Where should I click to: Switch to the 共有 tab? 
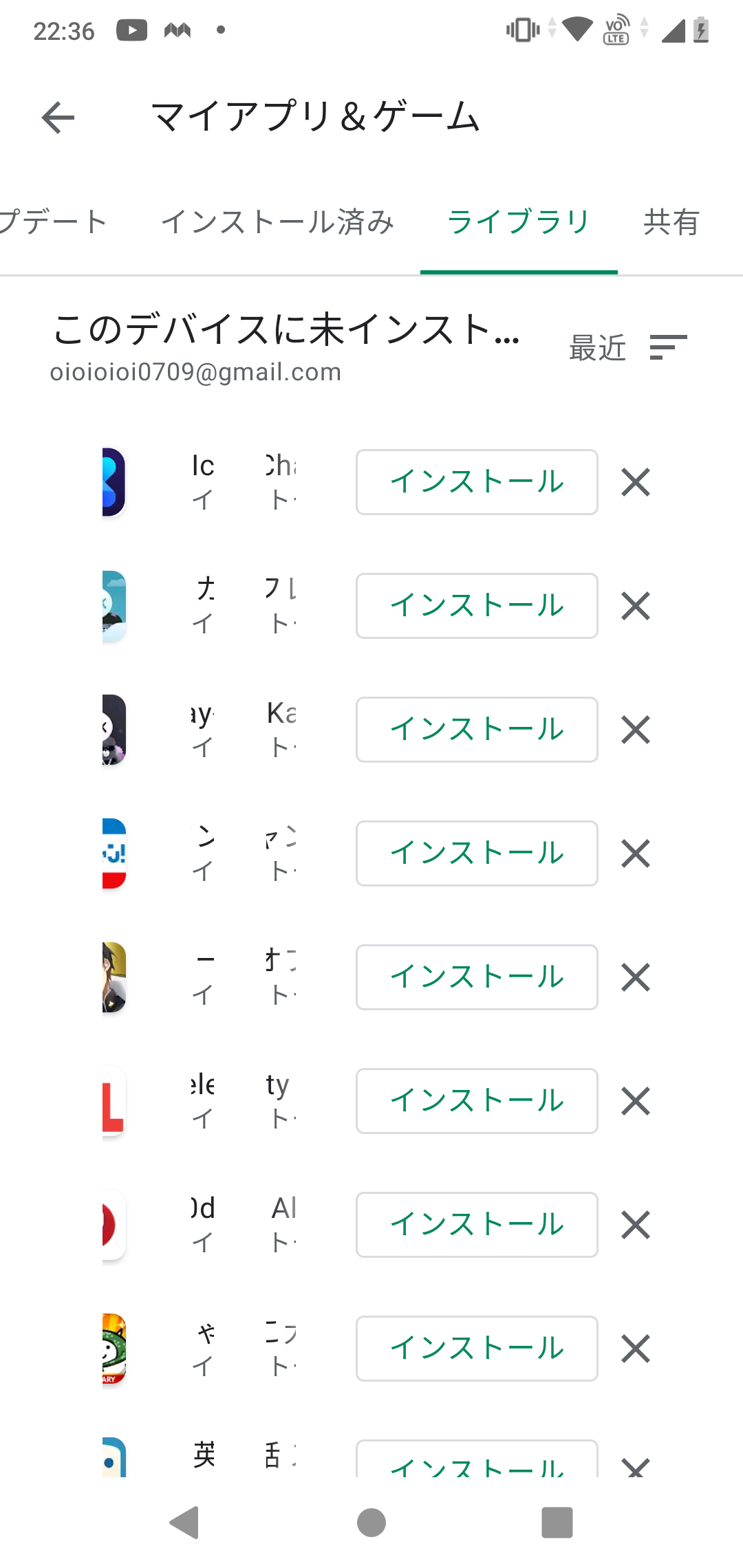pyautogui.click(x=672, y=222)
